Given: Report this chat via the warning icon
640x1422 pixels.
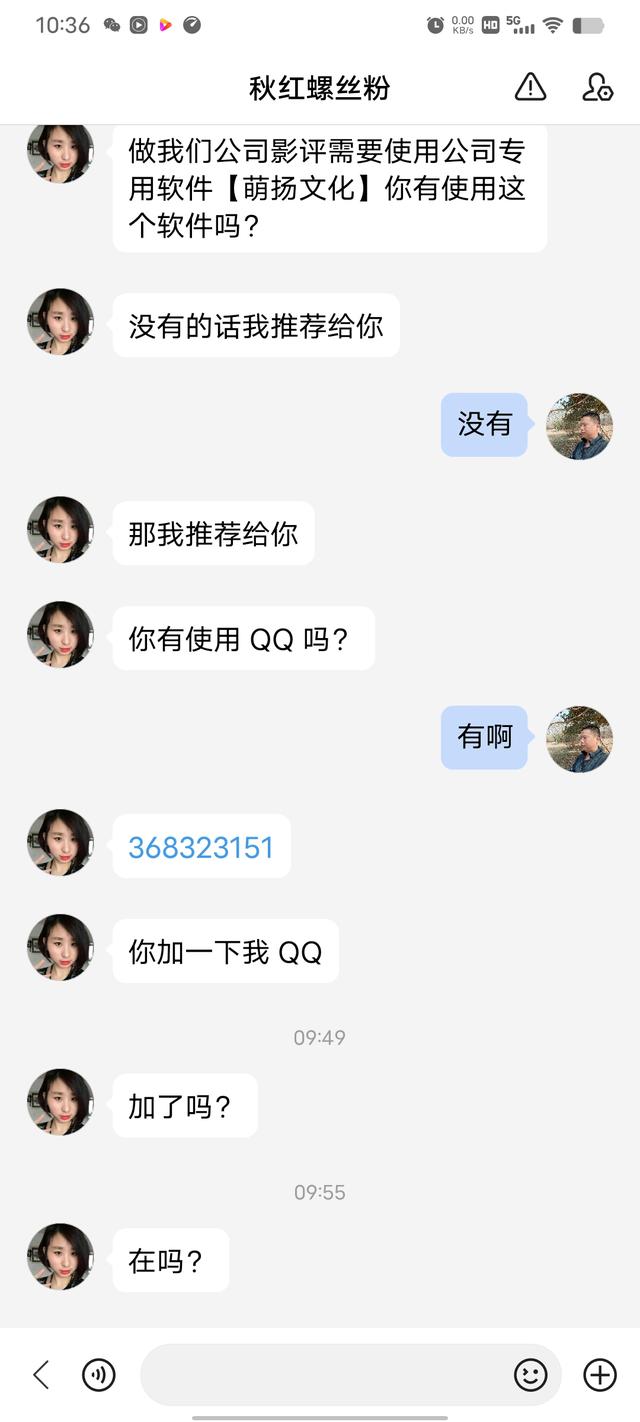Looking at the screenshot, I should pyautogui.click(x=530, y=87).
